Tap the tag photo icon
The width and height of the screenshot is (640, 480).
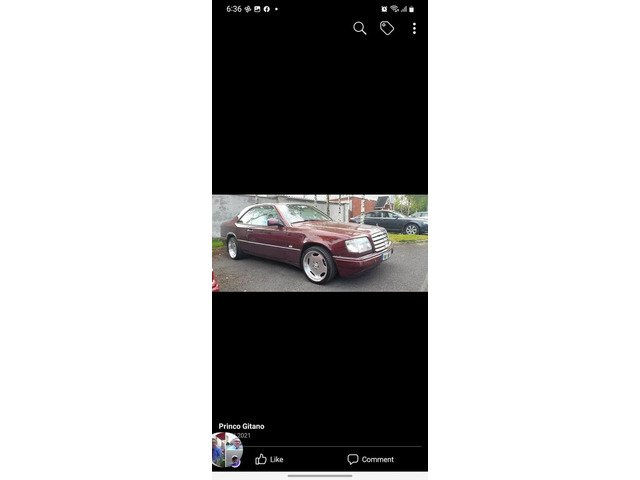(x=387, y=28)
